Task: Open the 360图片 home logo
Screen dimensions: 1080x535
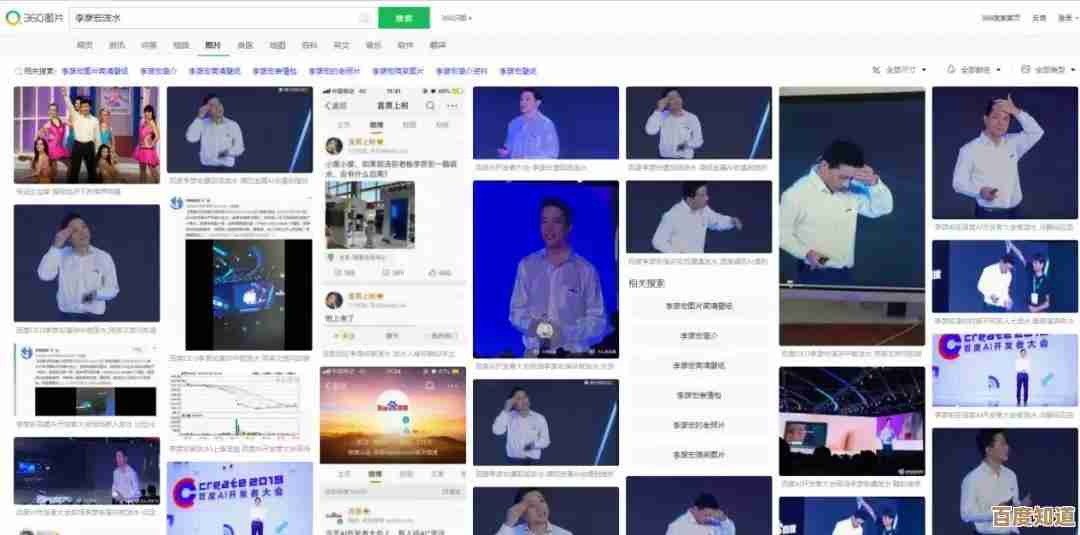Action: pos(35,18)
